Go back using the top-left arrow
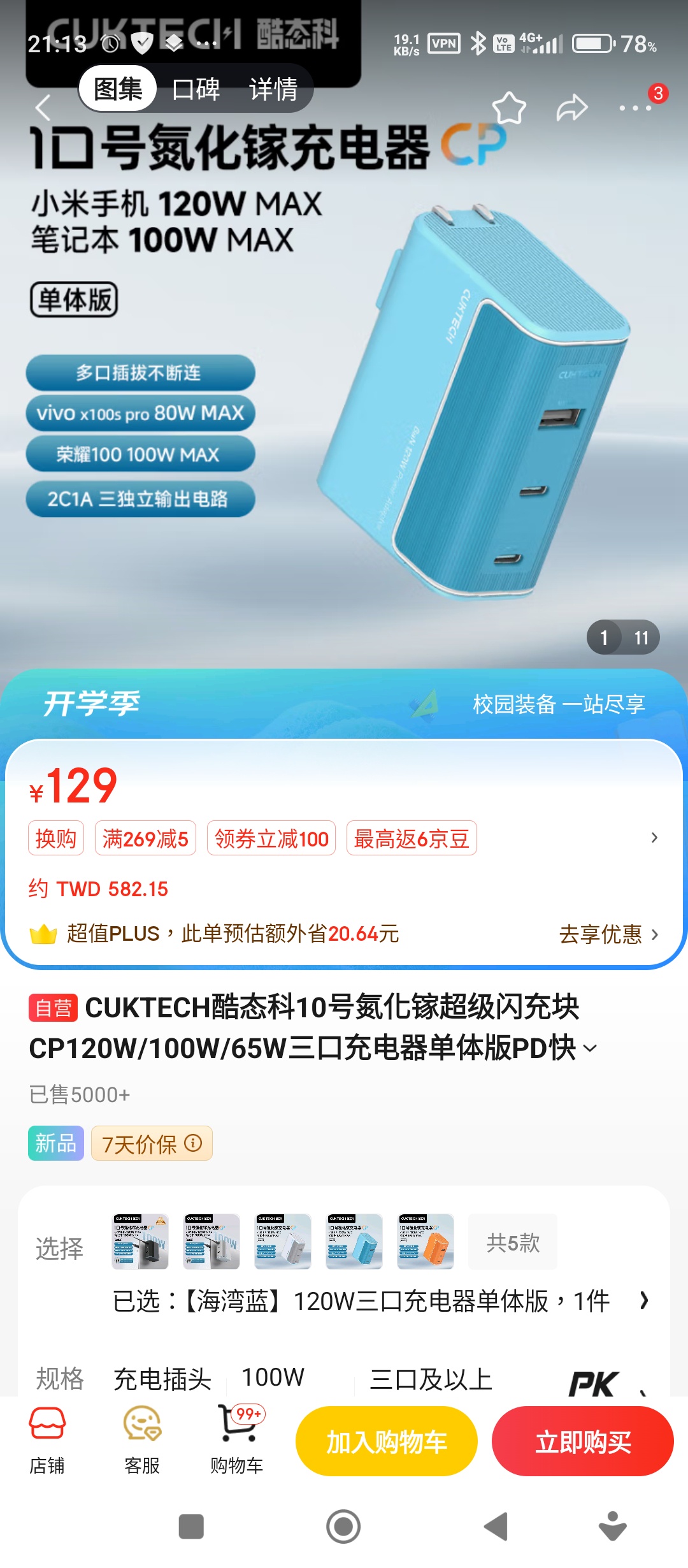The width and height of the screenshot is (688, 1568). pyautogui.click(x=43, y=108)
